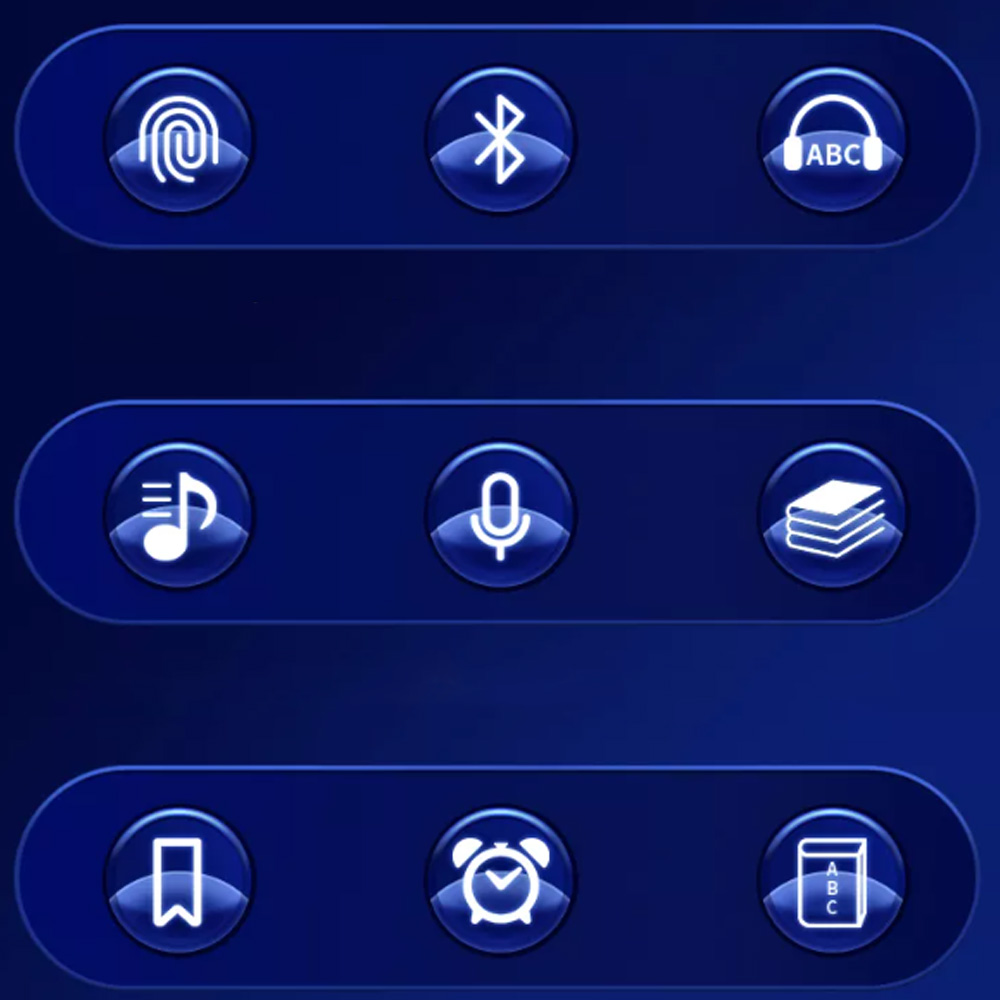Open Bluetooth settings icon
This screenshot has width=1000, height=1000.
pyautogui.click(x=500, y=138)
